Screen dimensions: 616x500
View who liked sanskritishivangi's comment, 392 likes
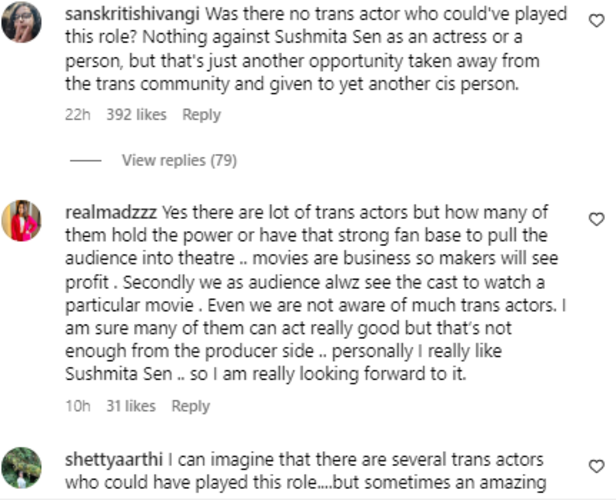pos(136,115)
